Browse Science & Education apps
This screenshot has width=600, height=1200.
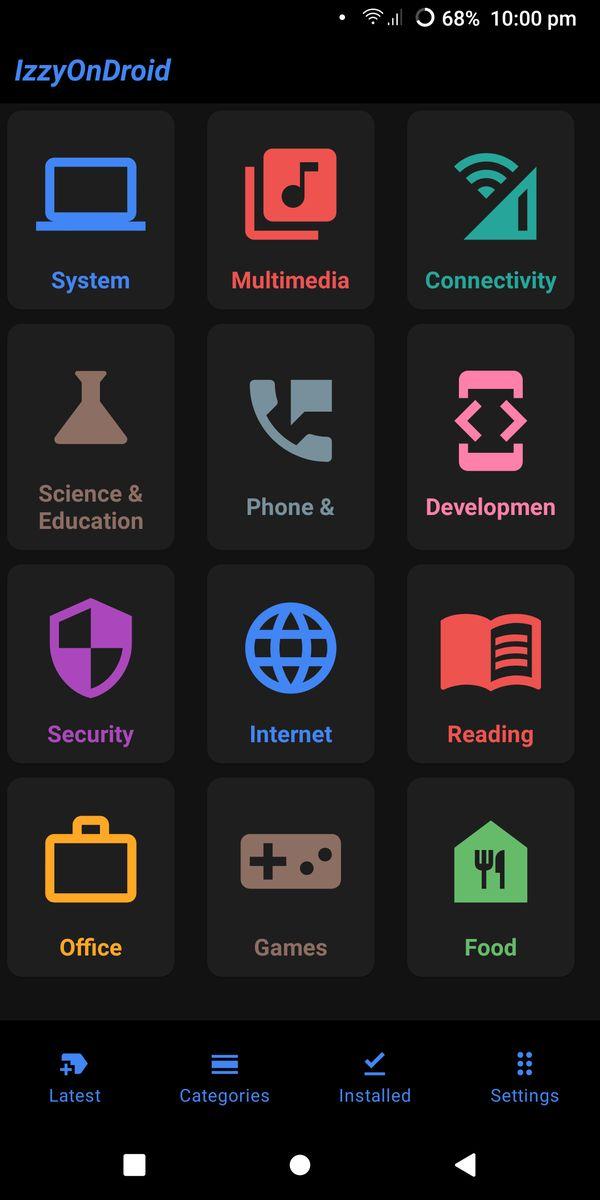tap(91, 437)
